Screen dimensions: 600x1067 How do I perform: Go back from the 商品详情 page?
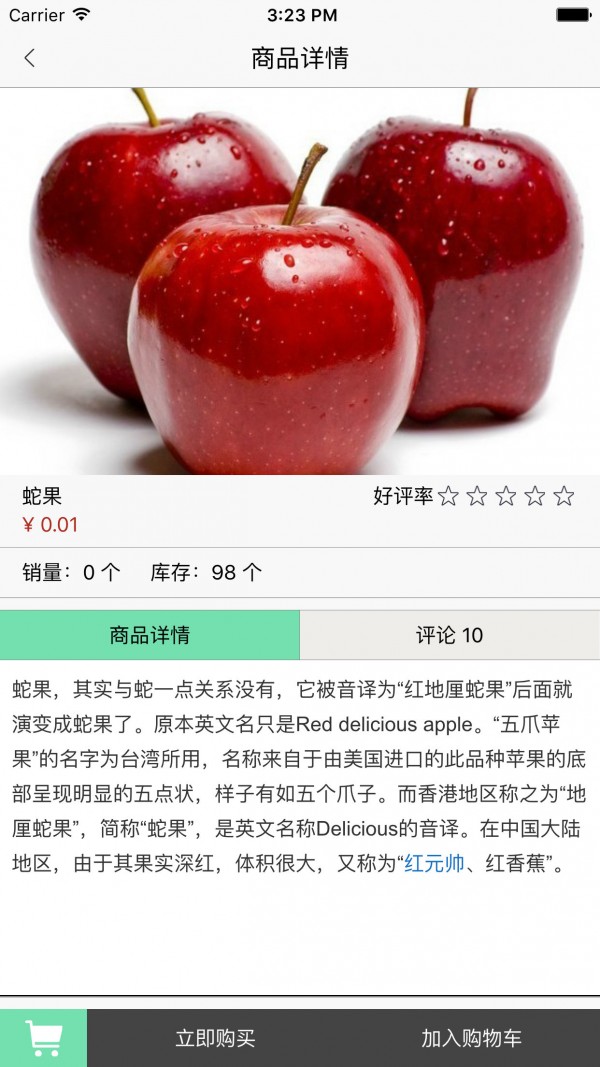click(x=29, y=58)
